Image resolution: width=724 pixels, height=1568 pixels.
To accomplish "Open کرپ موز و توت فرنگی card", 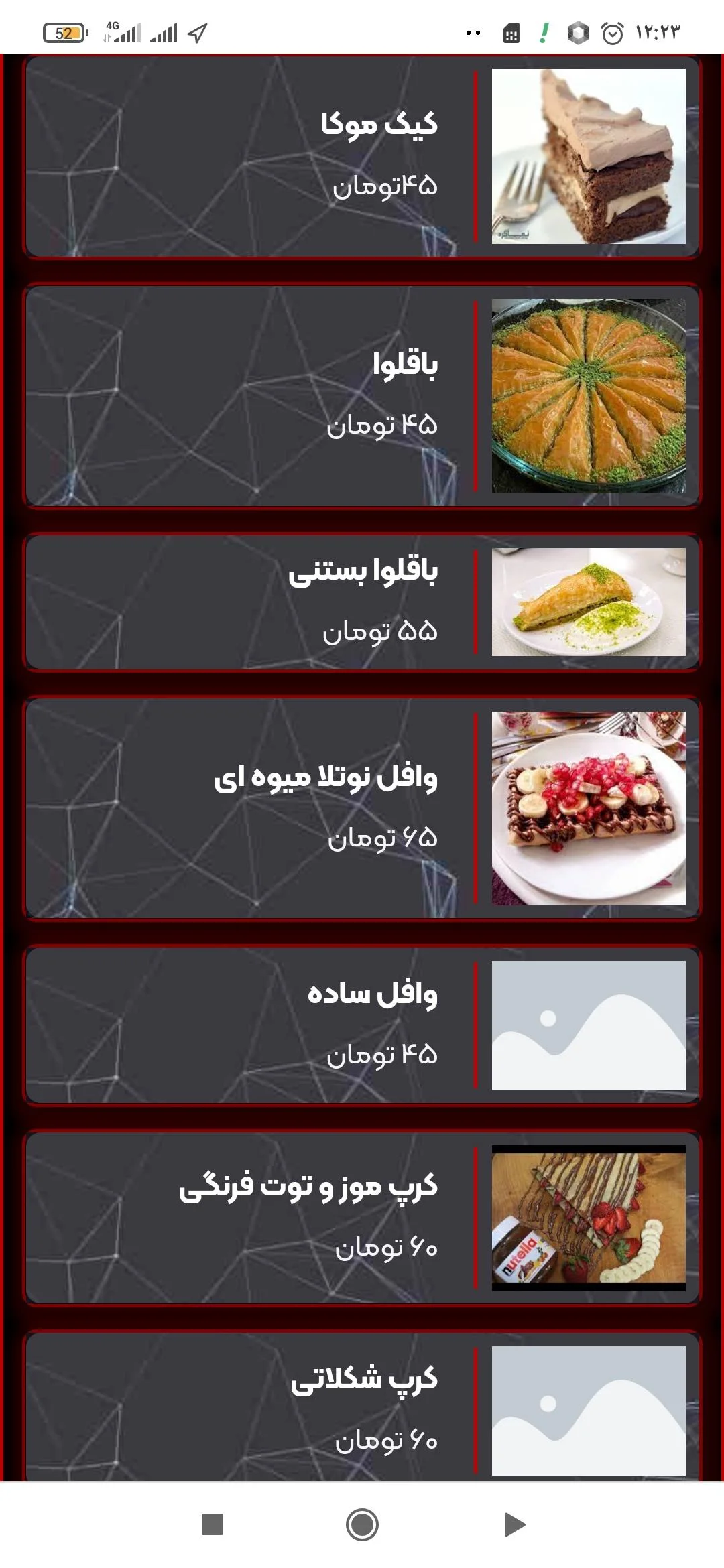I will click(362, 1218).
